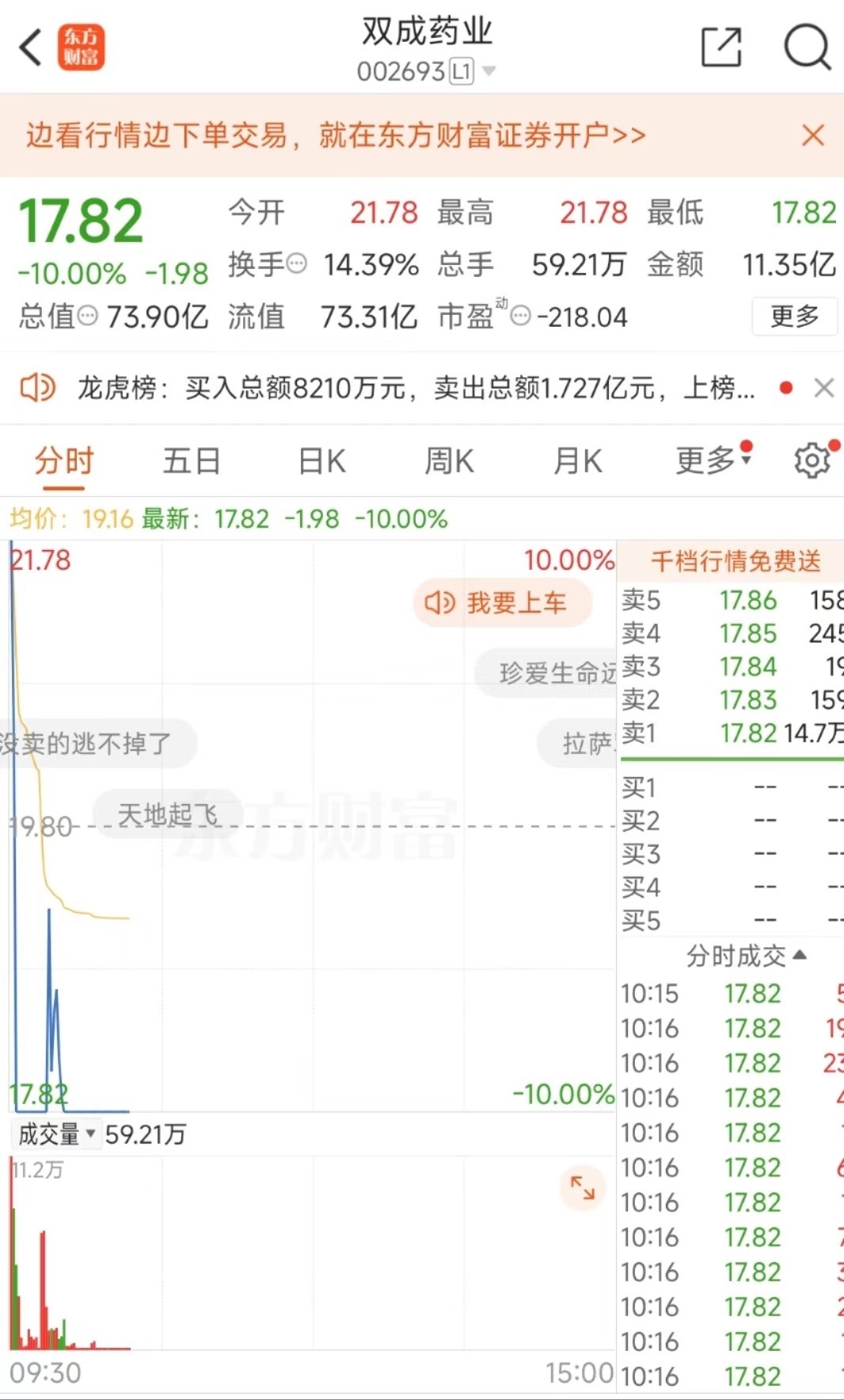This screenshot has width=844, height=1400.
Task: Go back using the top-left arrow
Action: [30, 47]
